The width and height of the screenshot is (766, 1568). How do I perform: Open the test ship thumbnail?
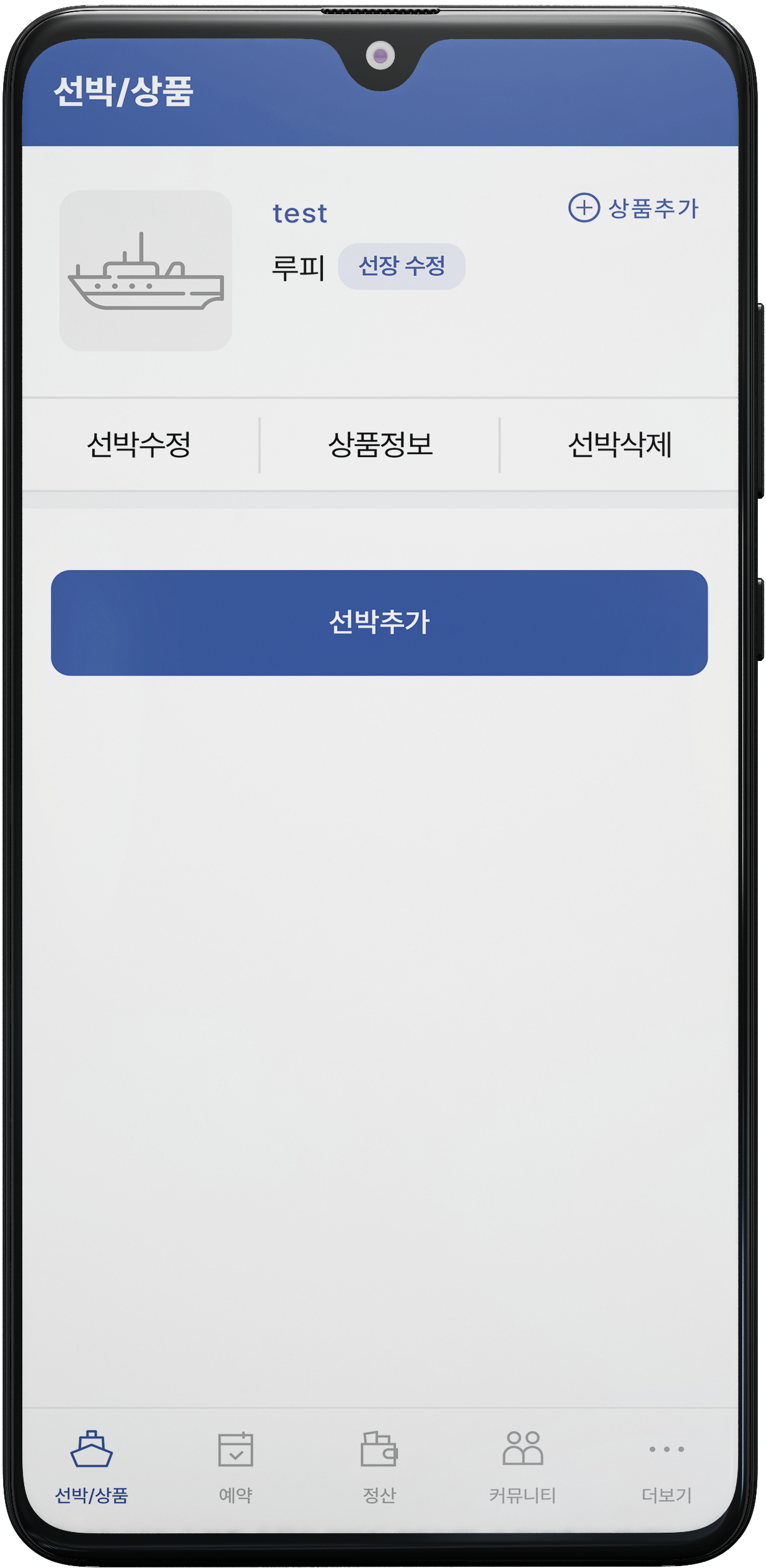(x=146, y=271)
